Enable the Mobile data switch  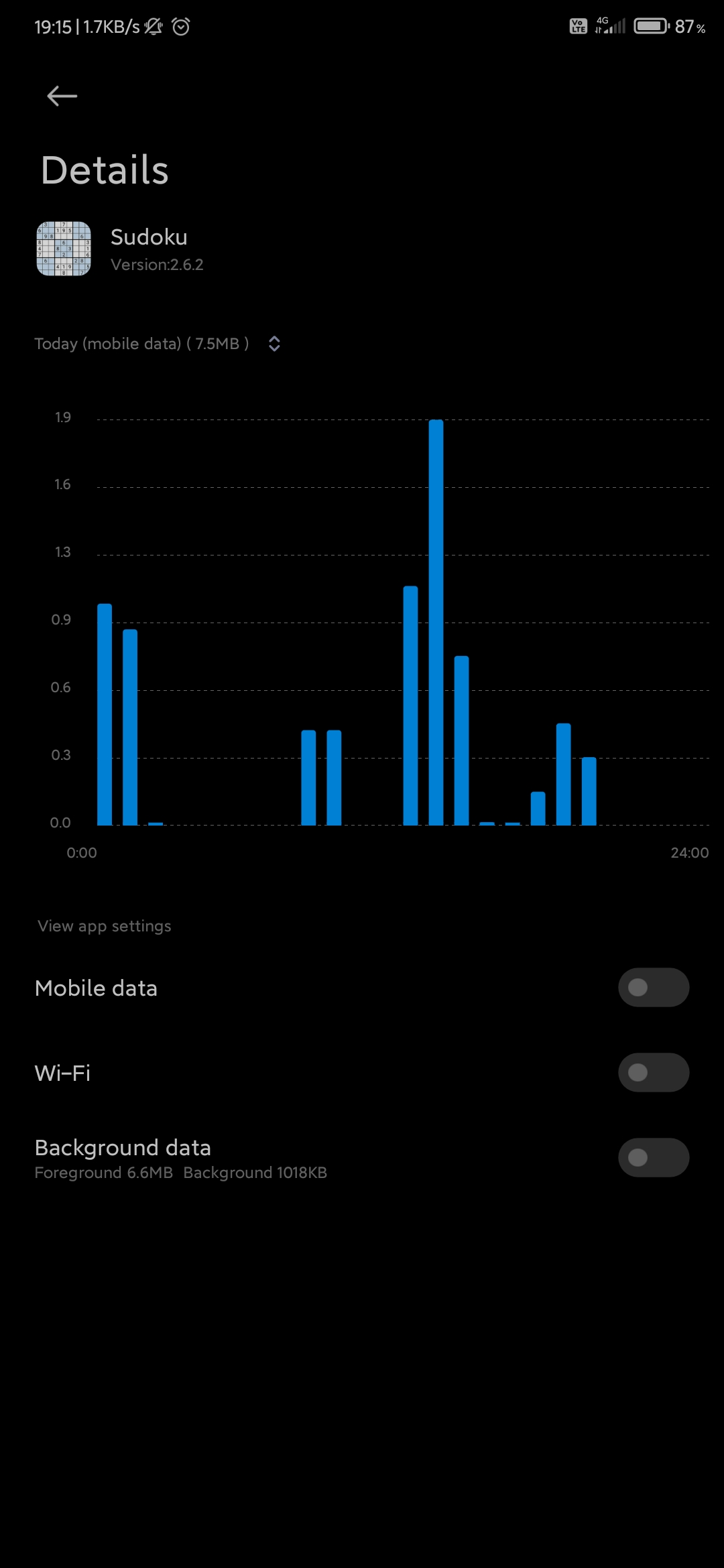654,987
